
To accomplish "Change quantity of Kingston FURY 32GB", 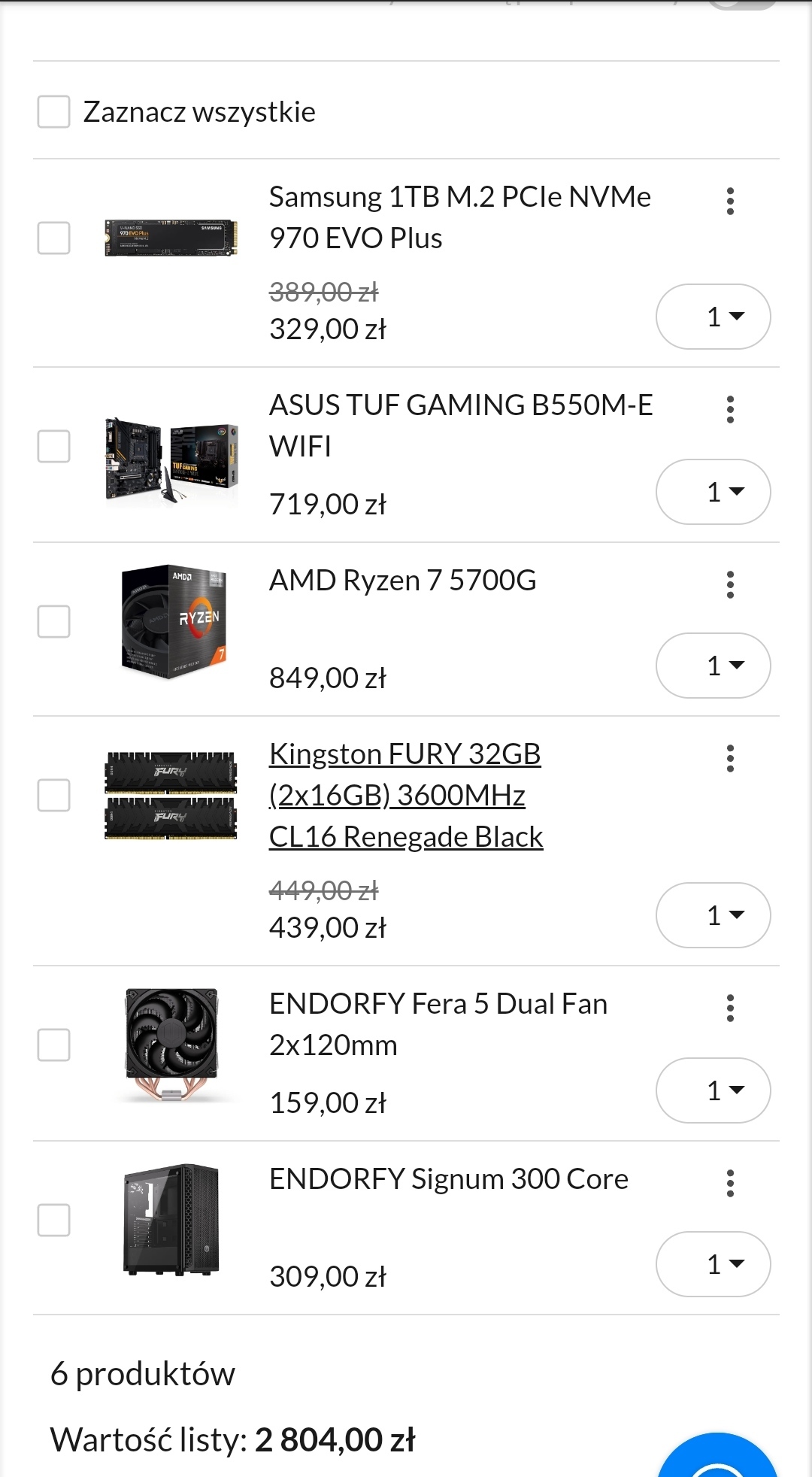I will point(713,915).
